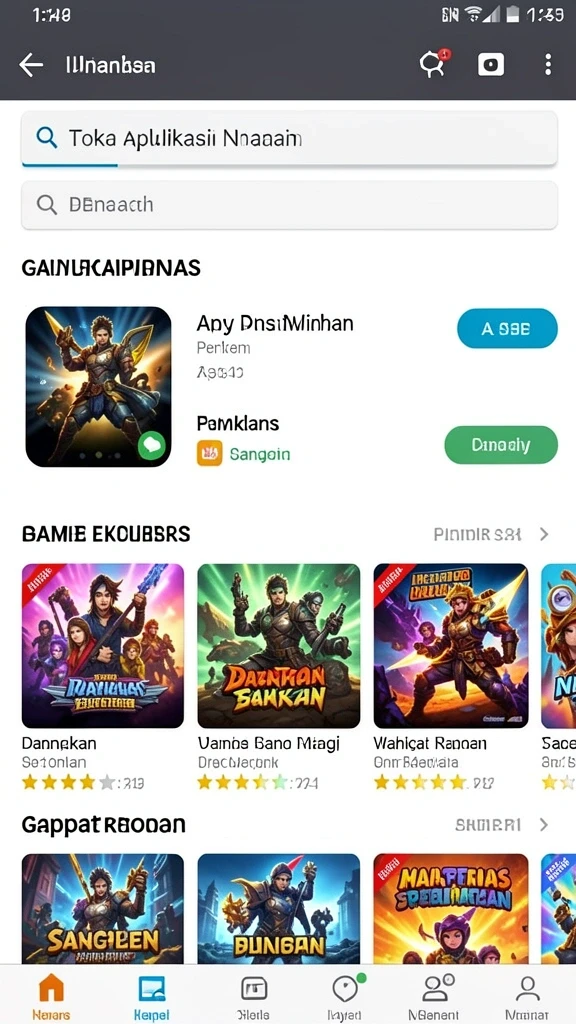Tap the camera icon in the app bar
The height and width of the screenshot is (1024, 576).
point(491,64)
